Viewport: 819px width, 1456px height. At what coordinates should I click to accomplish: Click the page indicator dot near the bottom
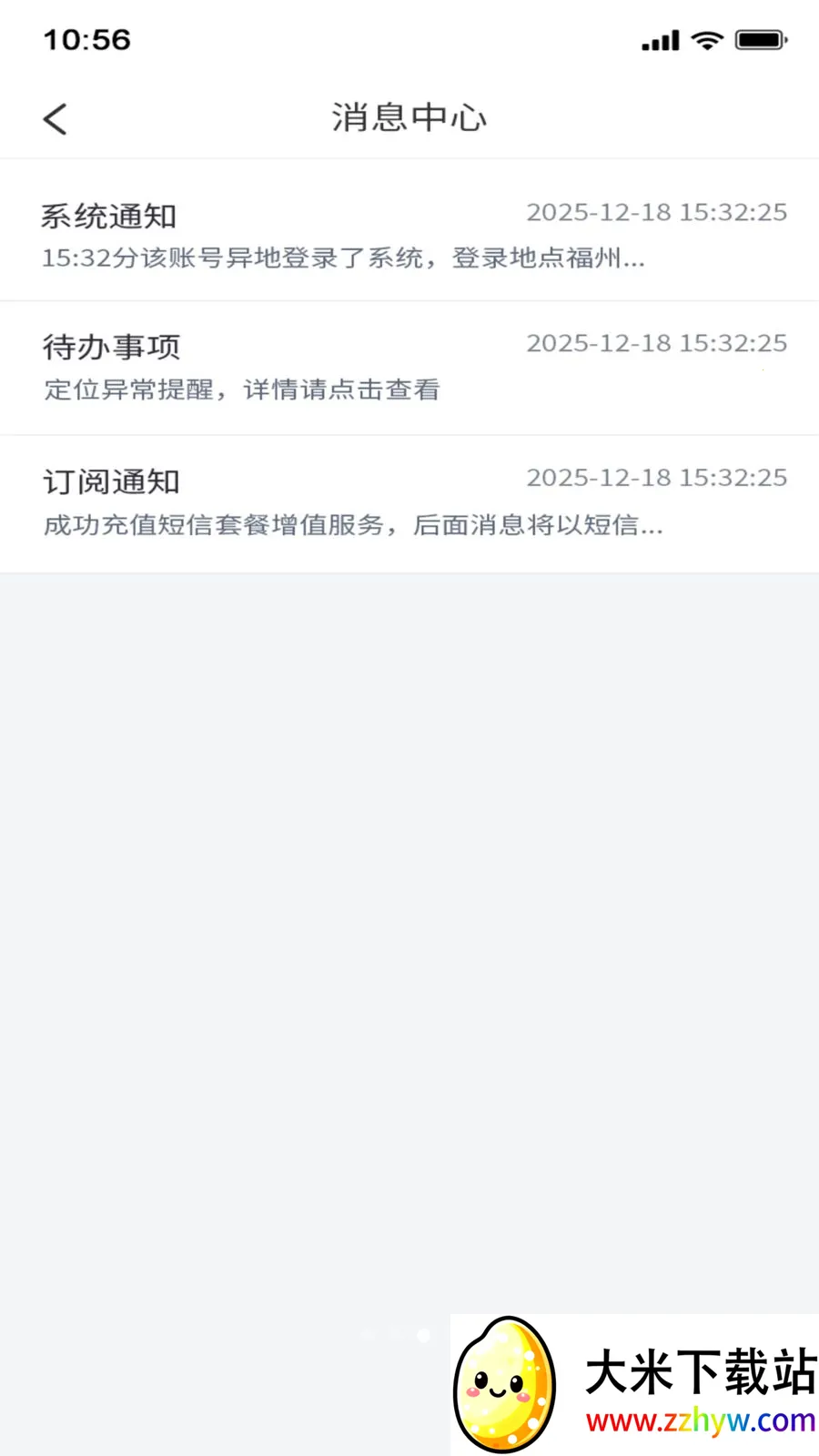423,1335
